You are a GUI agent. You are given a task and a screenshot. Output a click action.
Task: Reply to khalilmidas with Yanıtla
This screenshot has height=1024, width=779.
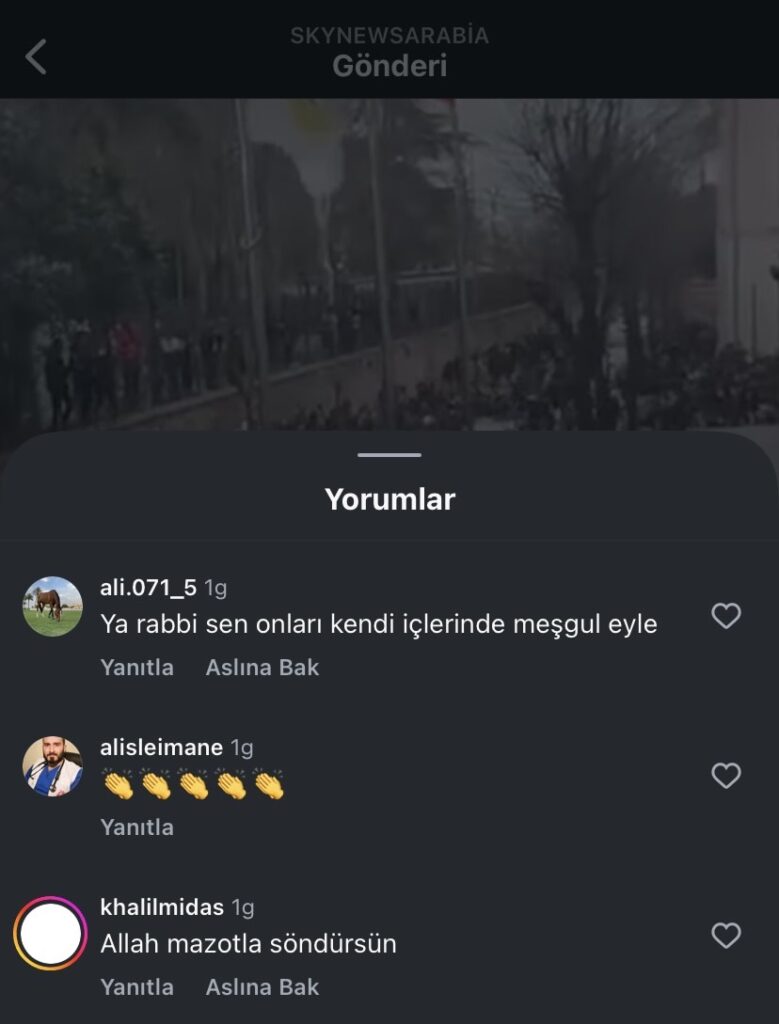(x=137, y=987)
